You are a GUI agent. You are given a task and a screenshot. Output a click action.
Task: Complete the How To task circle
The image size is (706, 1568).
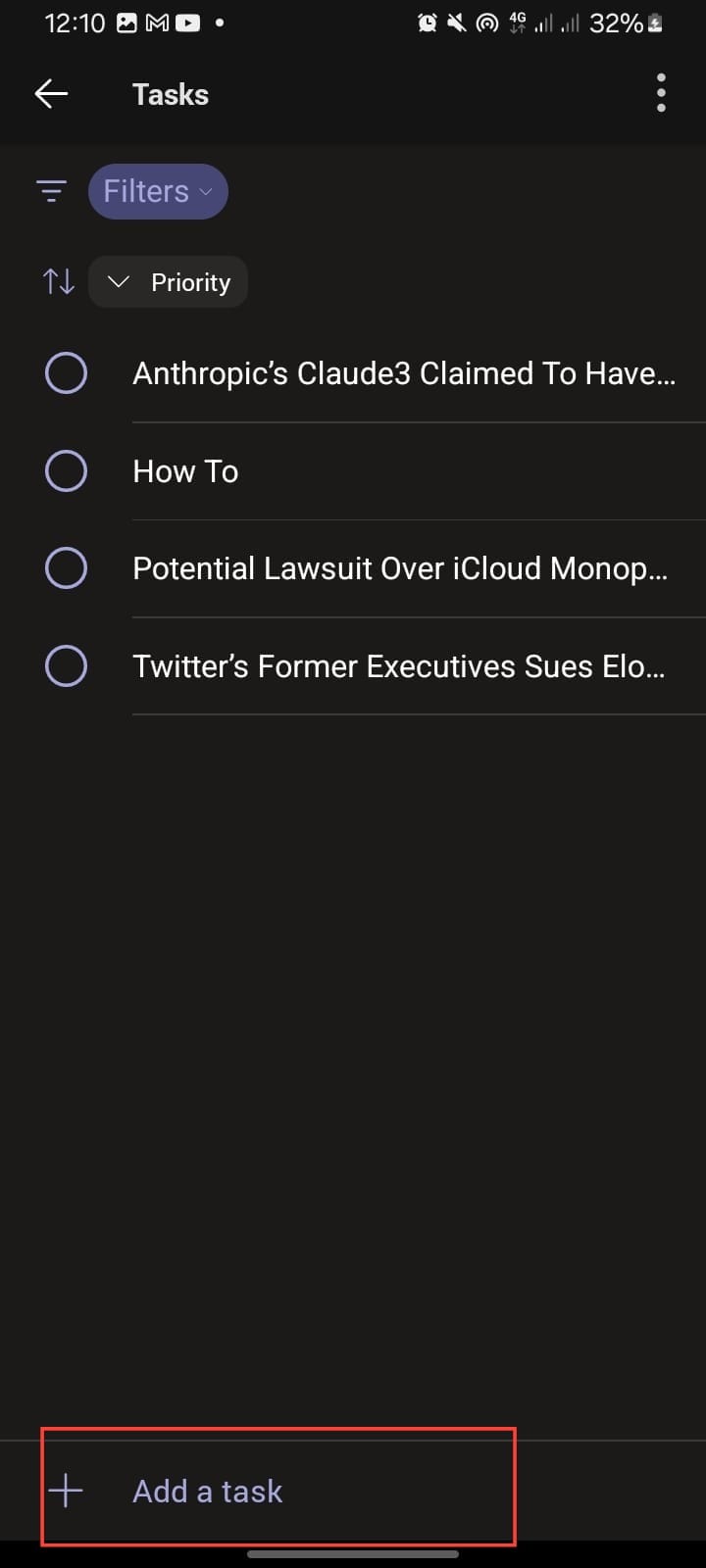point(66,471)
